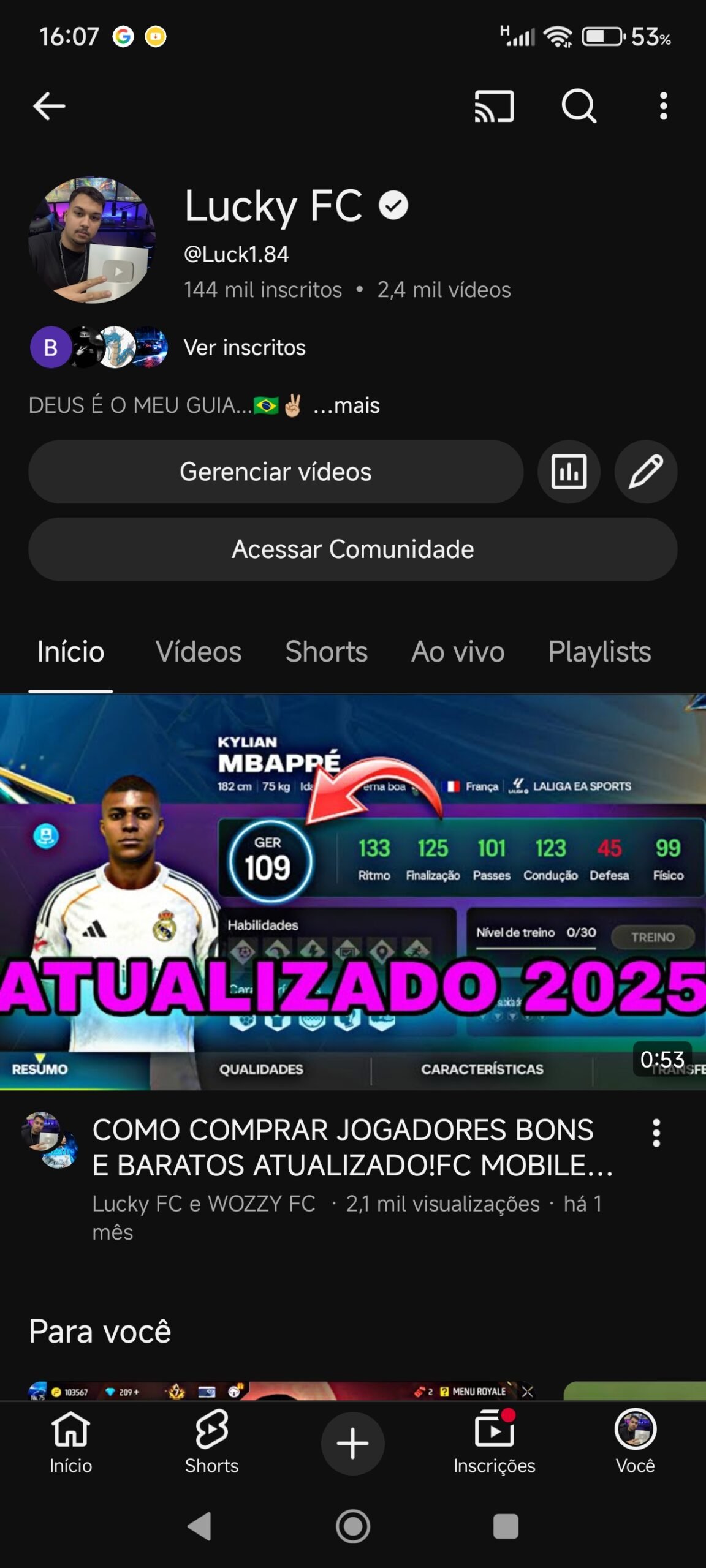Viewport: 706px width, 1568px height.
Task: Edit the channel with the pencil icon
Action: click(646, 472)
